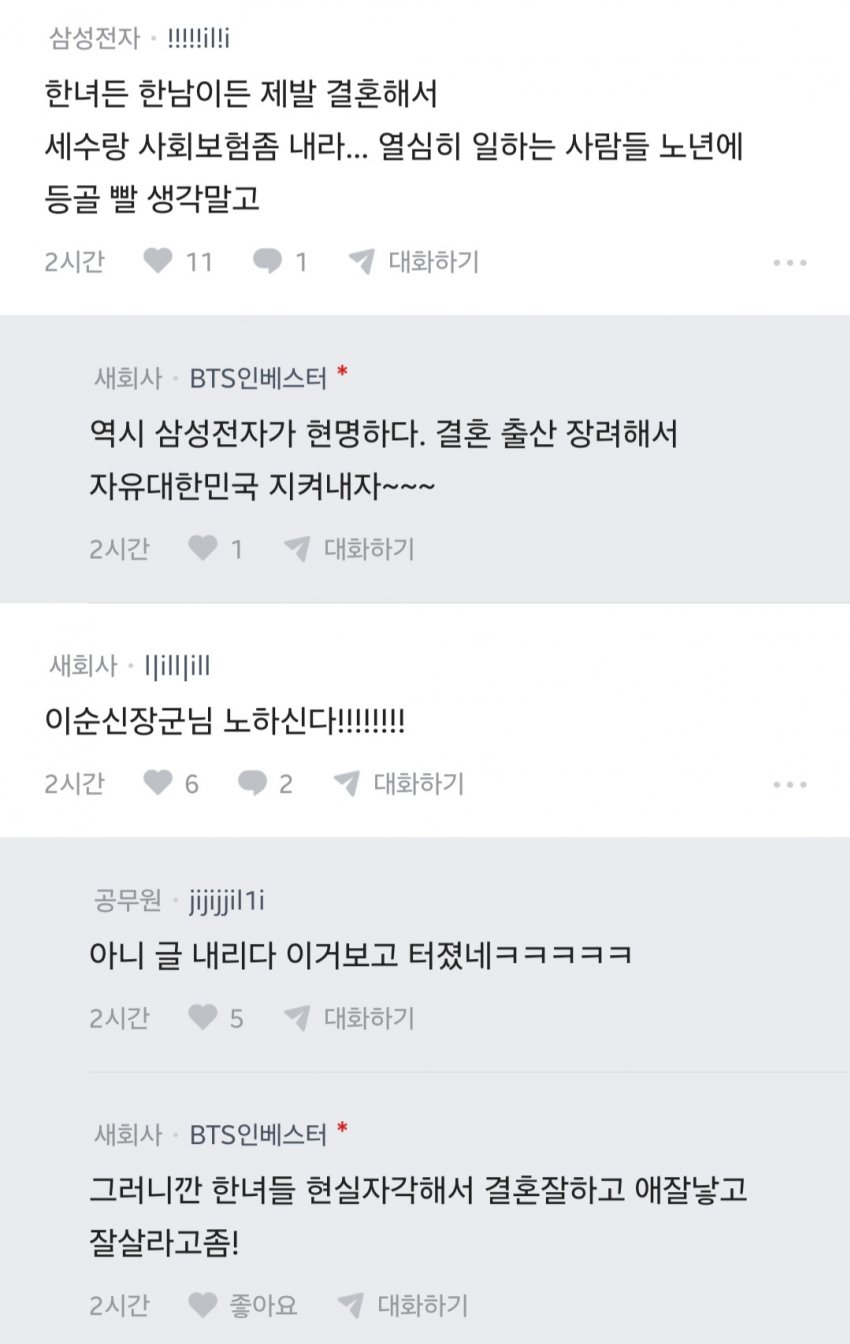Tap 좋아요 on the last BTS인베스터 reply

coord(243,1305)
